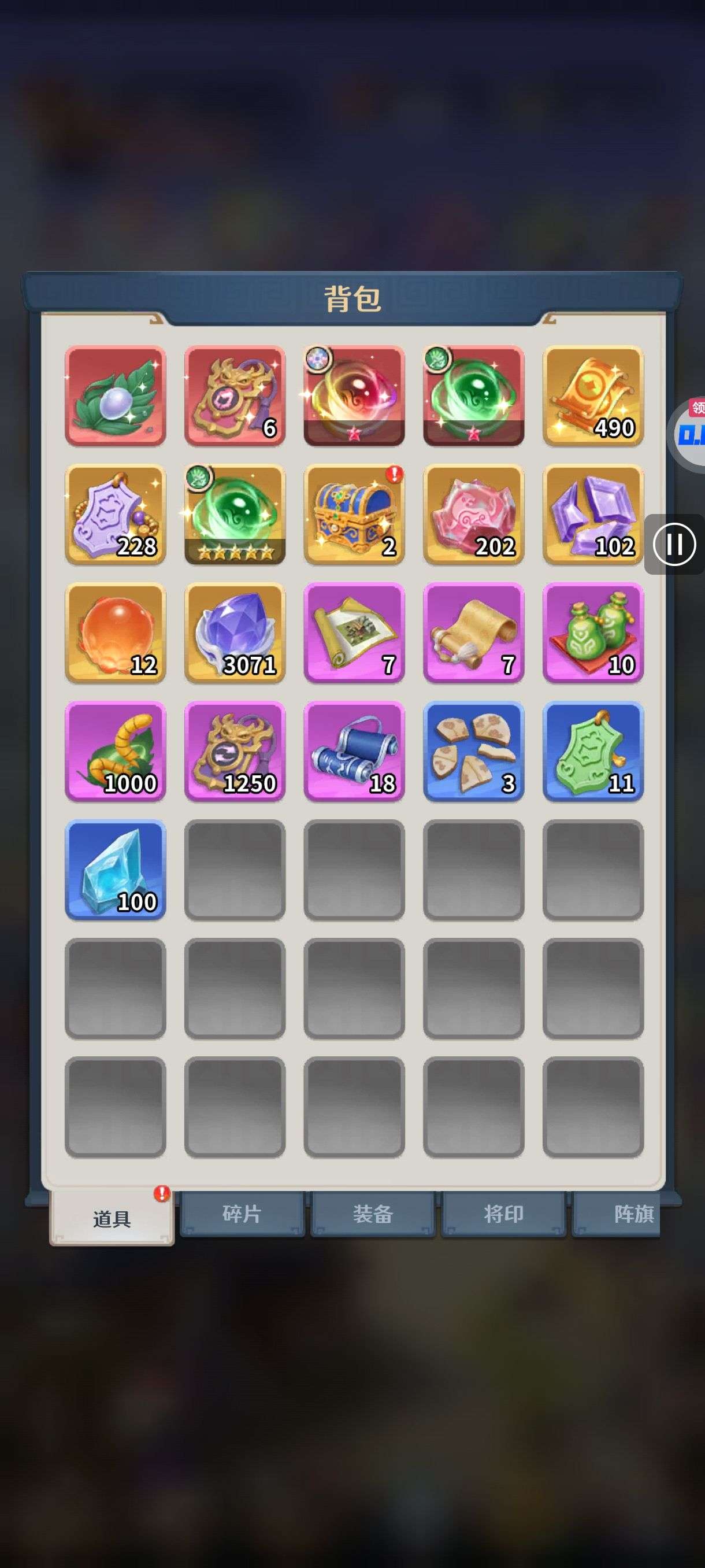
Task: Tap the floating pause button
Action: (x=674, y=543)
